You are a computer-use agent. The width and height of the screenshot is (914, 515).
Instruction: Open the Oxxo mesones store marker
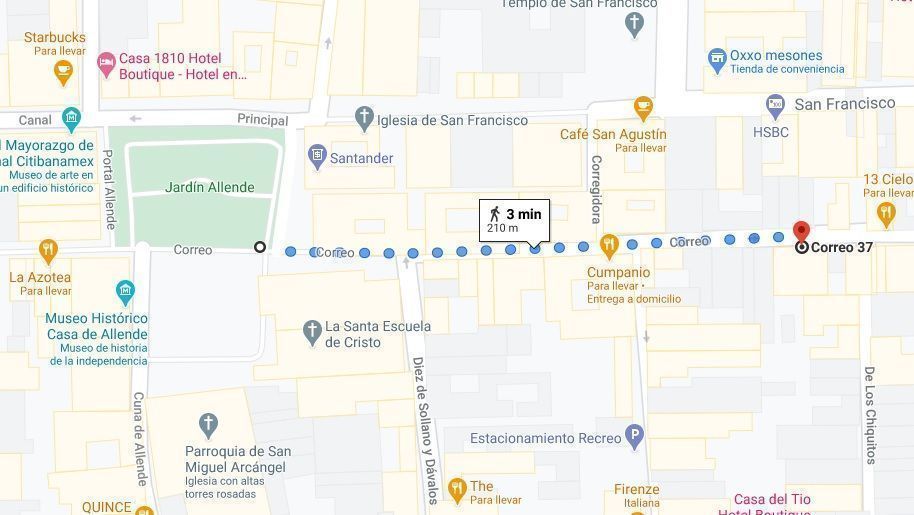click(717, 59)
